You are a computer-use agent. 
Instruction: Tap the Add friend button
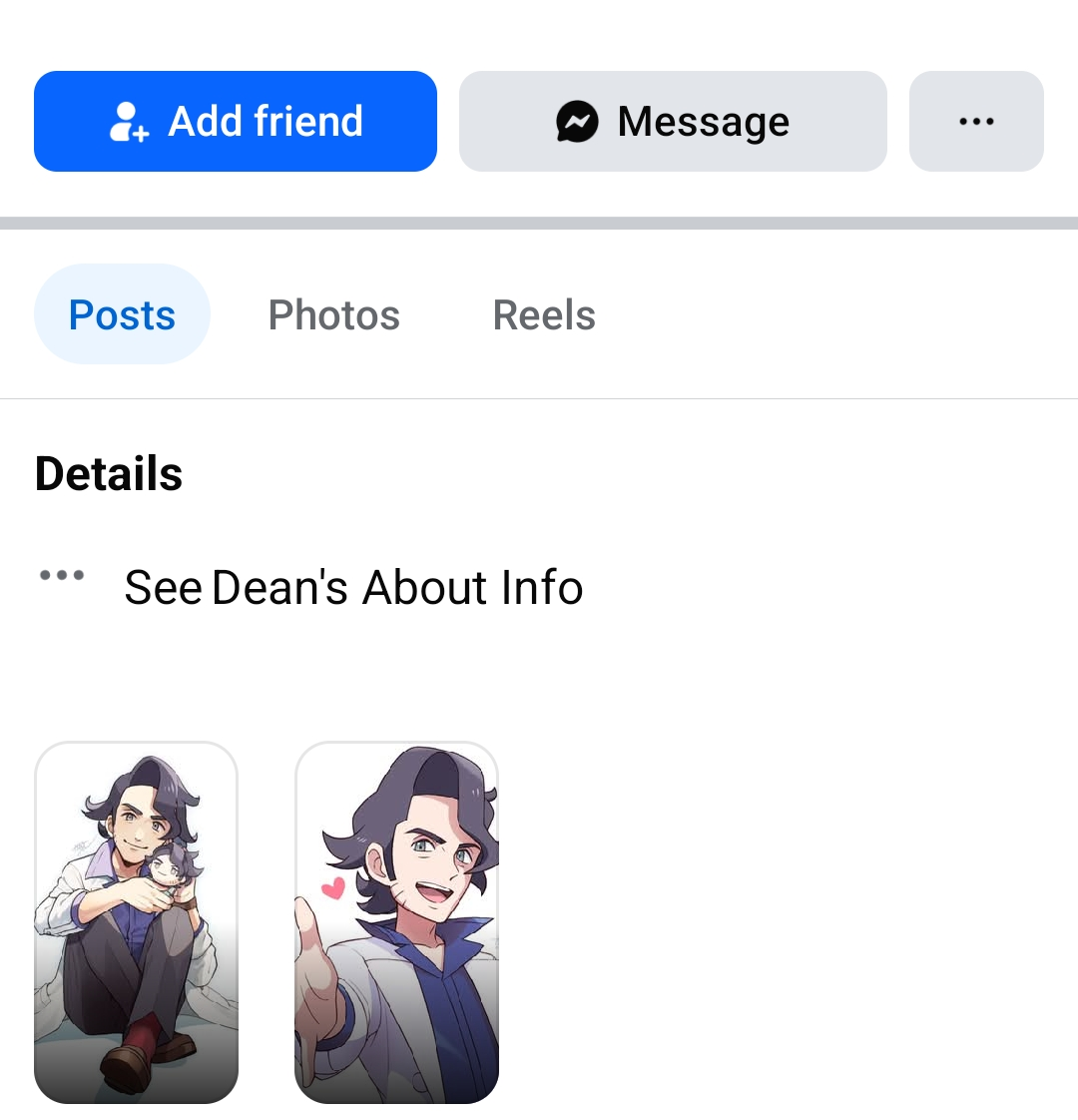click(236, 122)
